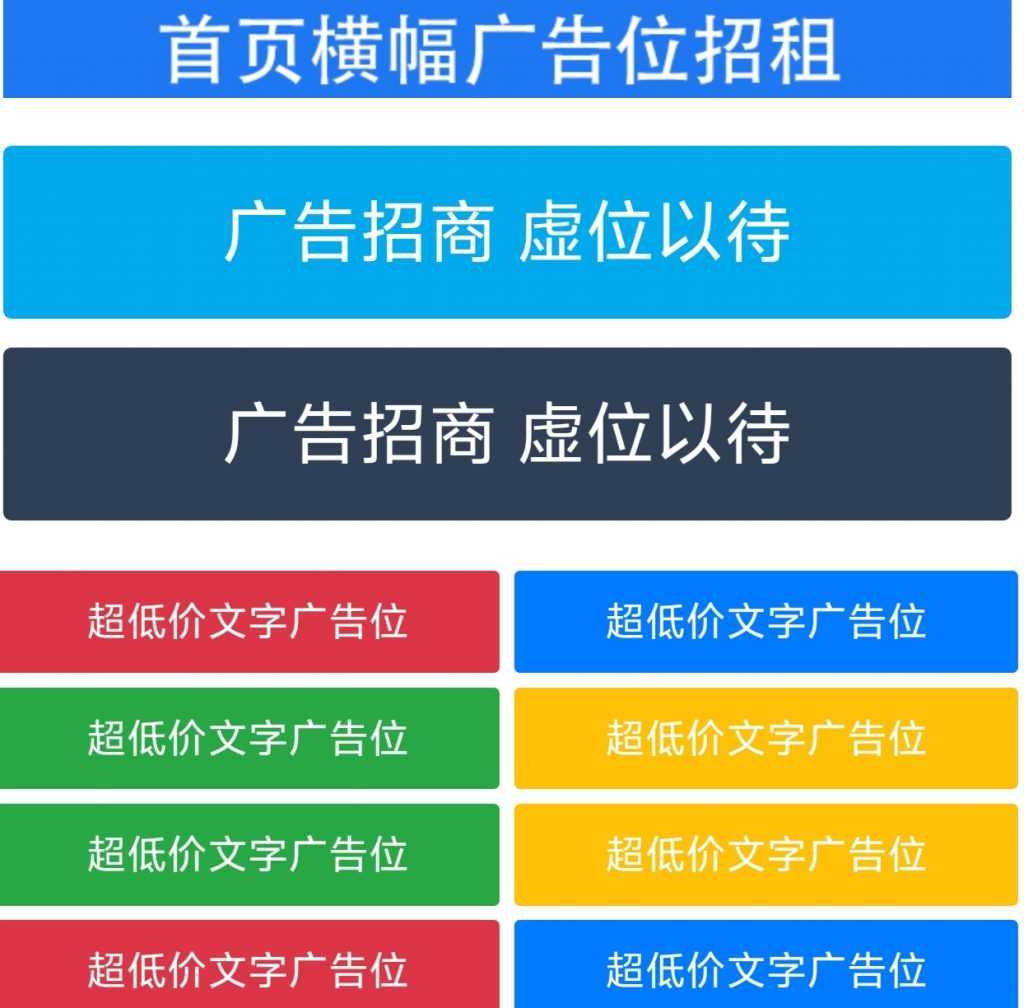The width and height of the screenshot is (1024, 1008).
Task: Tap the first red 超低价文字广告位 button
Action: (249, 621)
